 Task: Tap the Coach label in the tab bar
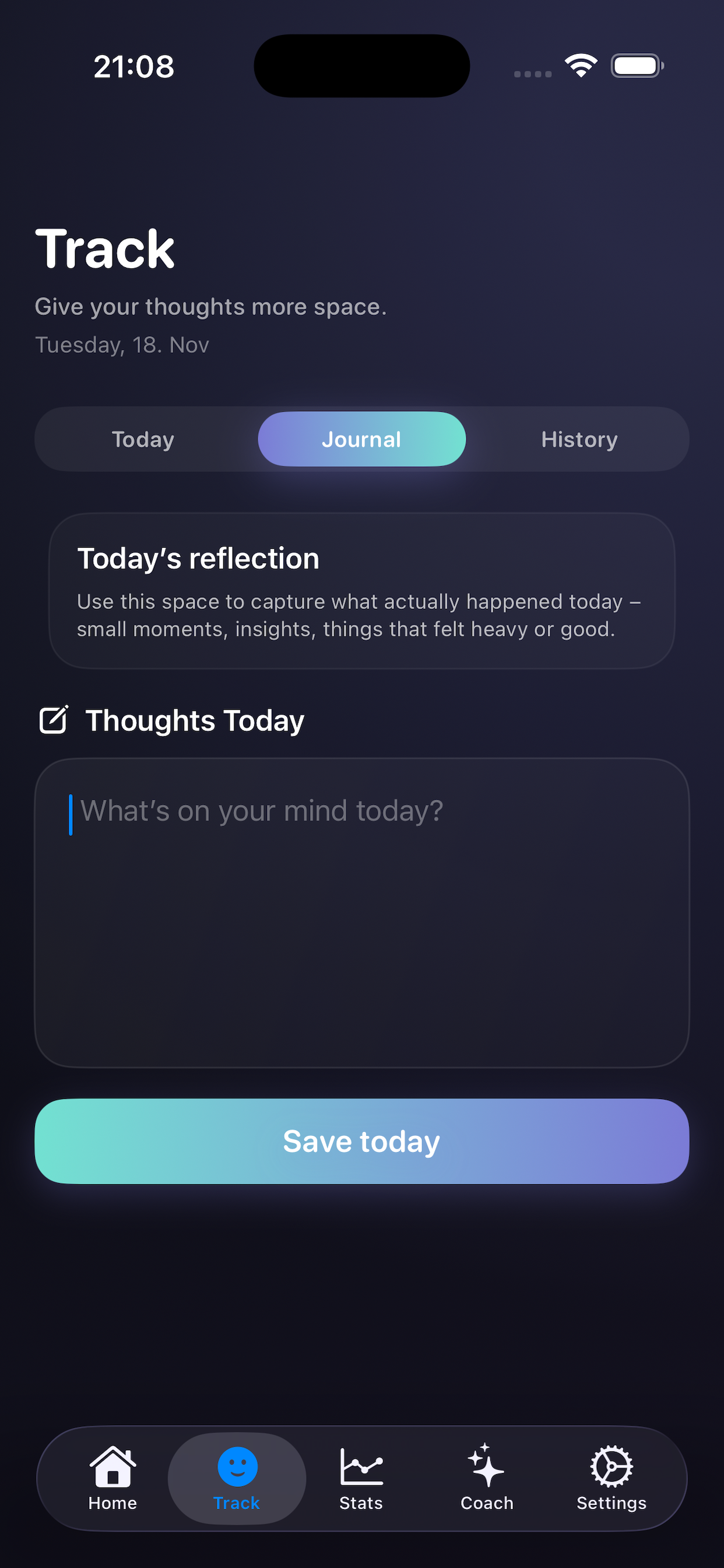tap(486, 1502)
